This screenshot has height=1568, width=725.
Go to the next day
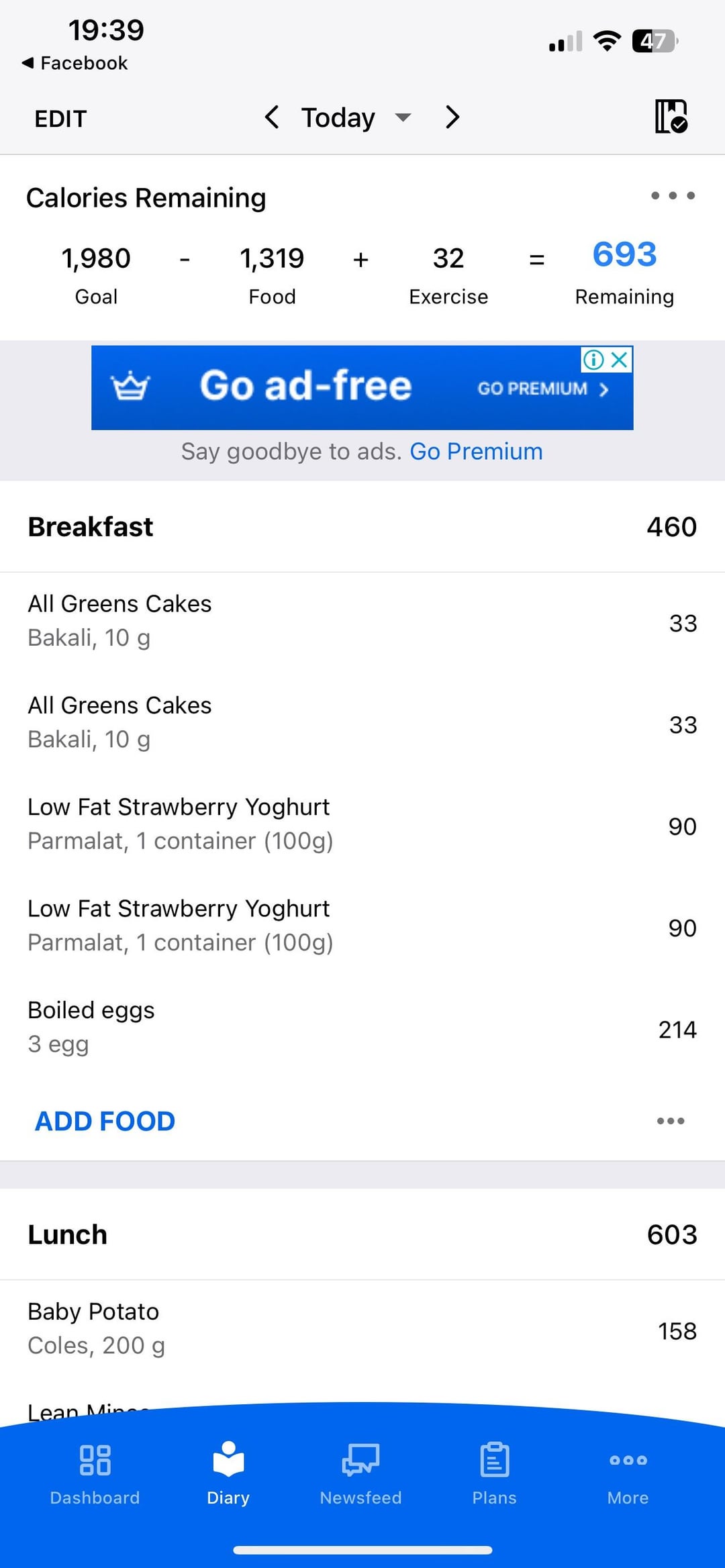point(453,117)
